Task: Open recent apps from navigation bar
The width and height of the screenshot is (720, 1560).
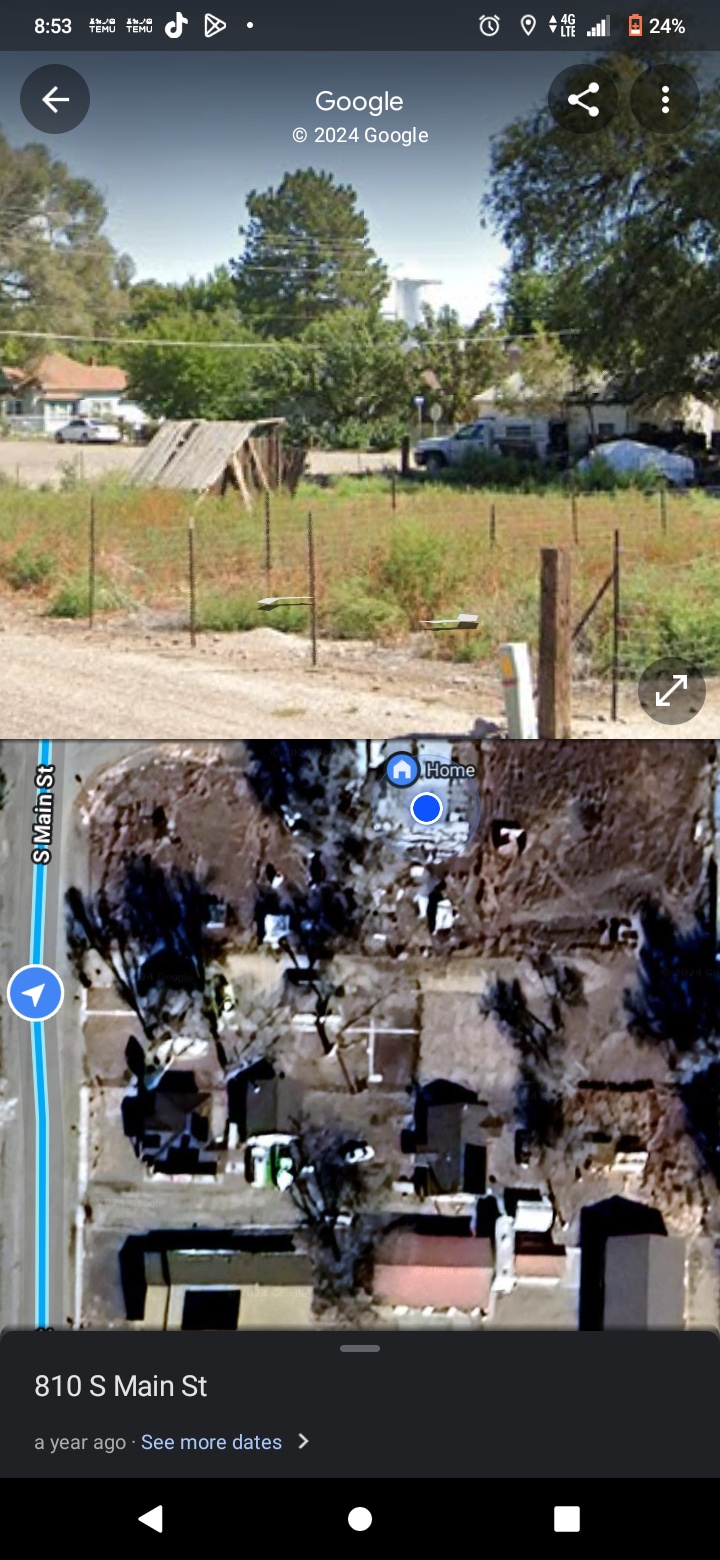Action: 567,1519
